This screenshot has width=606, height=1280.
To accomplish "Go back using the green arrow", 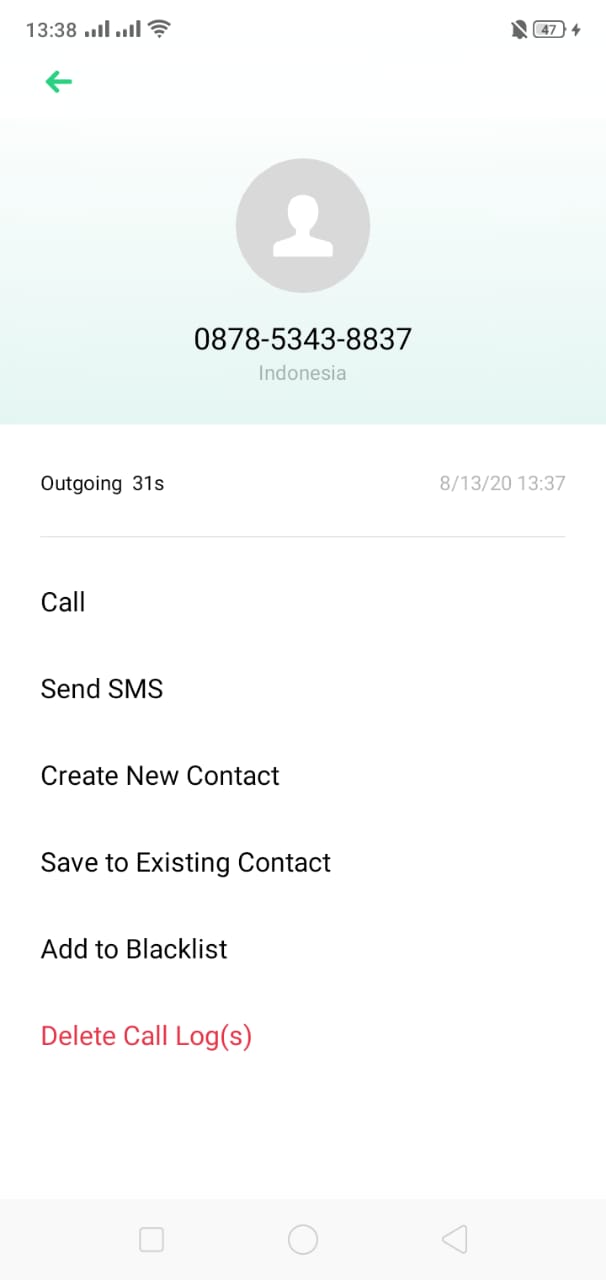I will [59, 82].
